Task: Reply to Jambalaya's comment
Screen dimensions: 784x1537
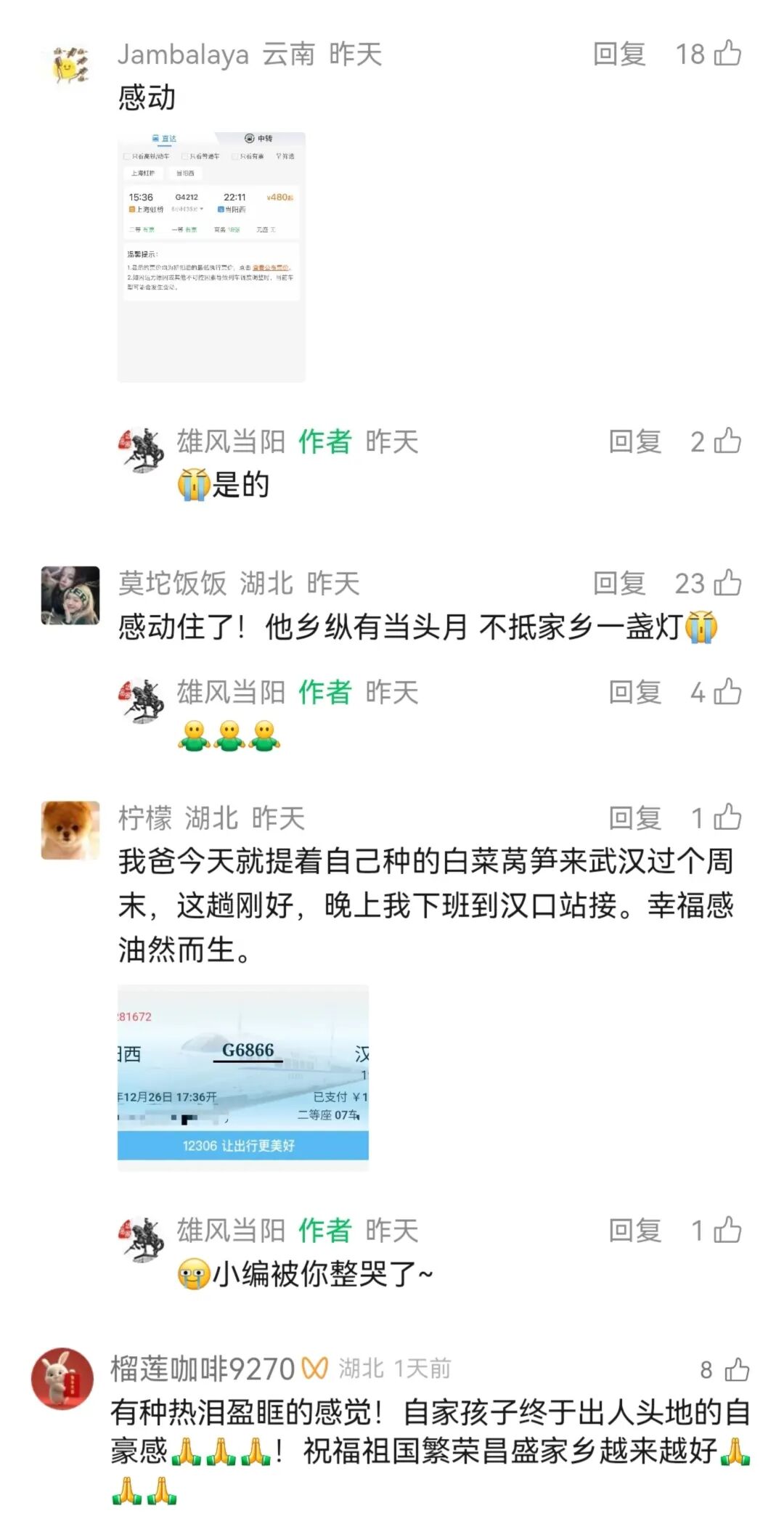Action: (619, 54)
